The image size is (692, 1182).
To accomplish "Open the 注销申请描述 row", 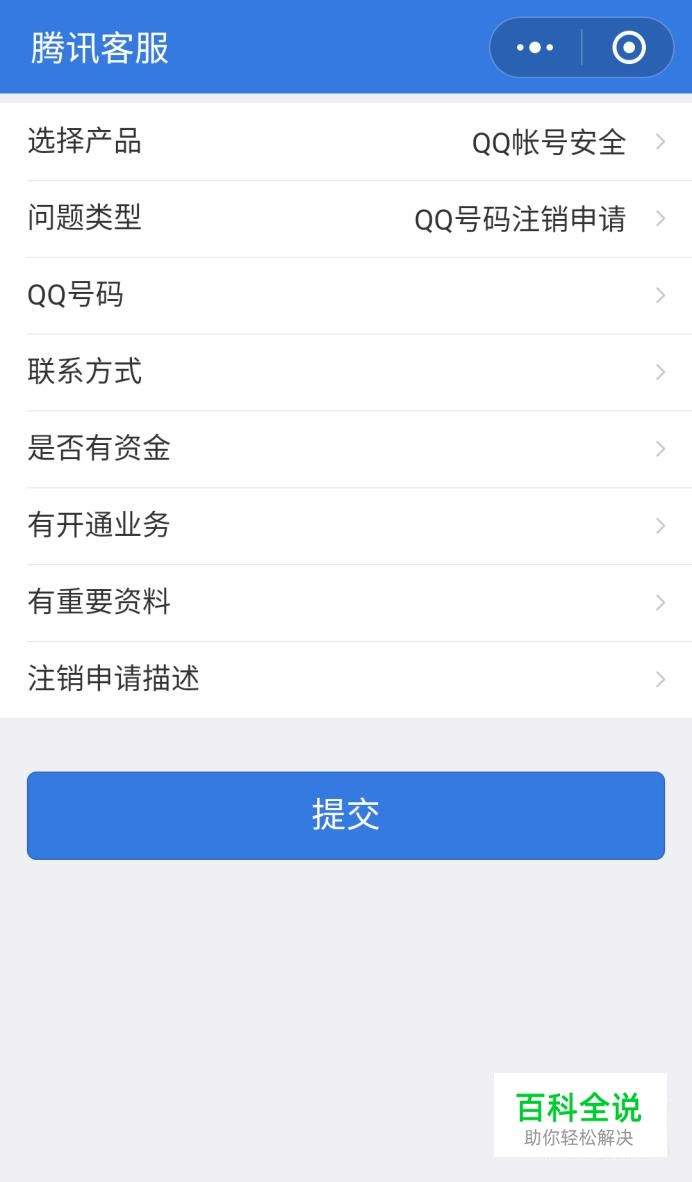I will [x=346, y=680].
